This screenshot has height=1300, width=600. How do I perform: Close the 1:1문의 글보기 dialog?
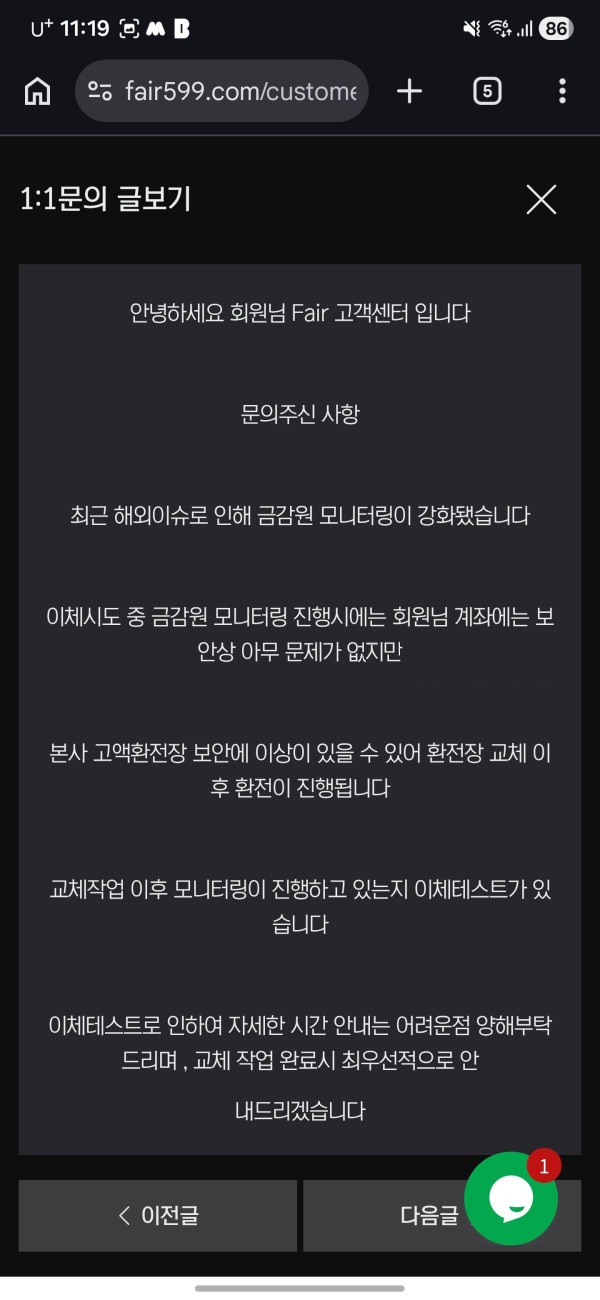pos(541,200)
